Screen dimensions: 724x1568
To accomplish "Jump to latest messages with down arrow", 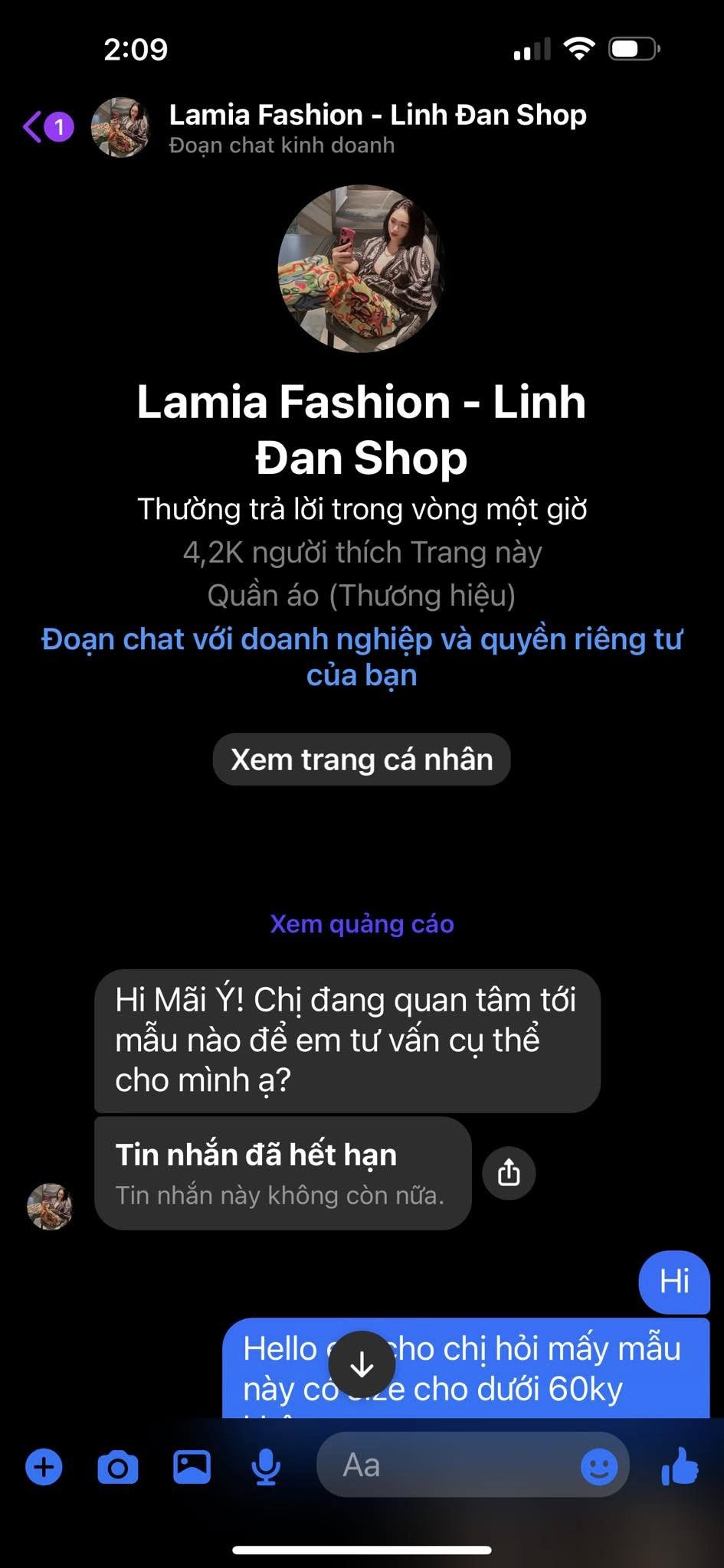I will click(x=362, y=1365).
